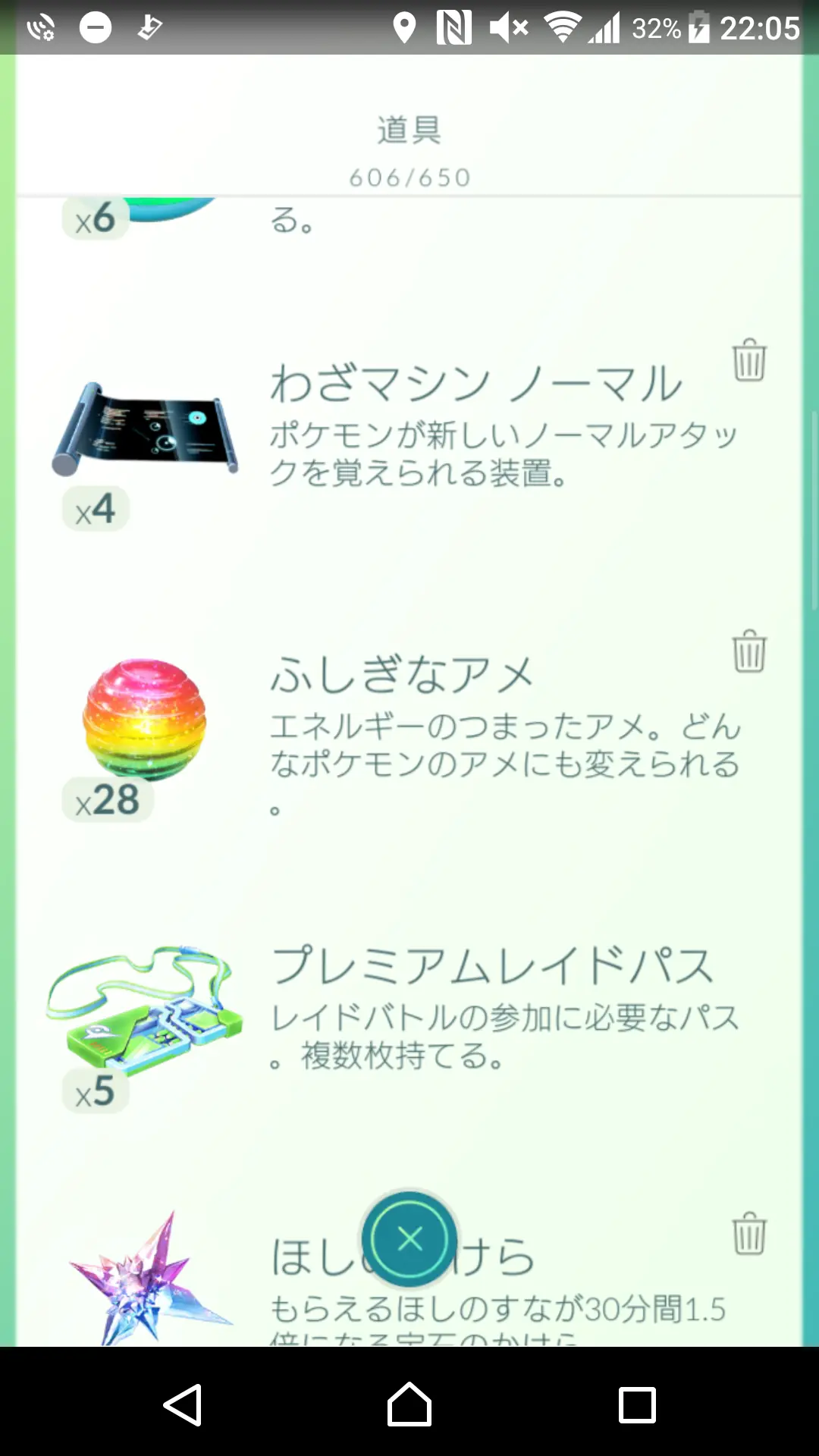
Task: Tap the trash icon next to ふしぎなアメ
Action: coord(749,651)
